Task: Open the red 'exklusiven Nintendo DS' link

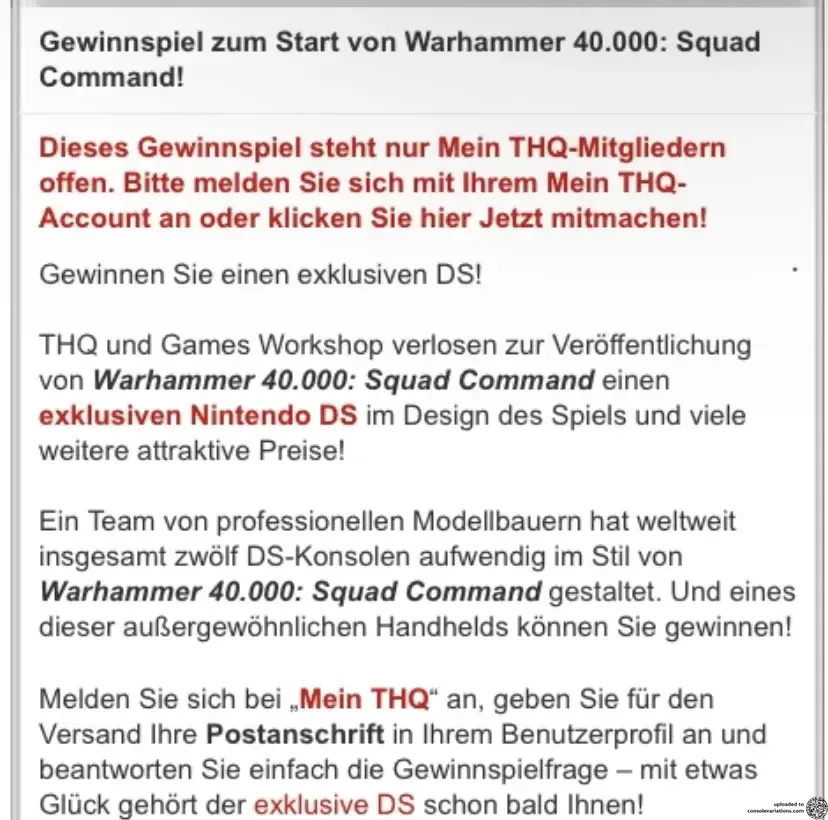Action: 198,416
